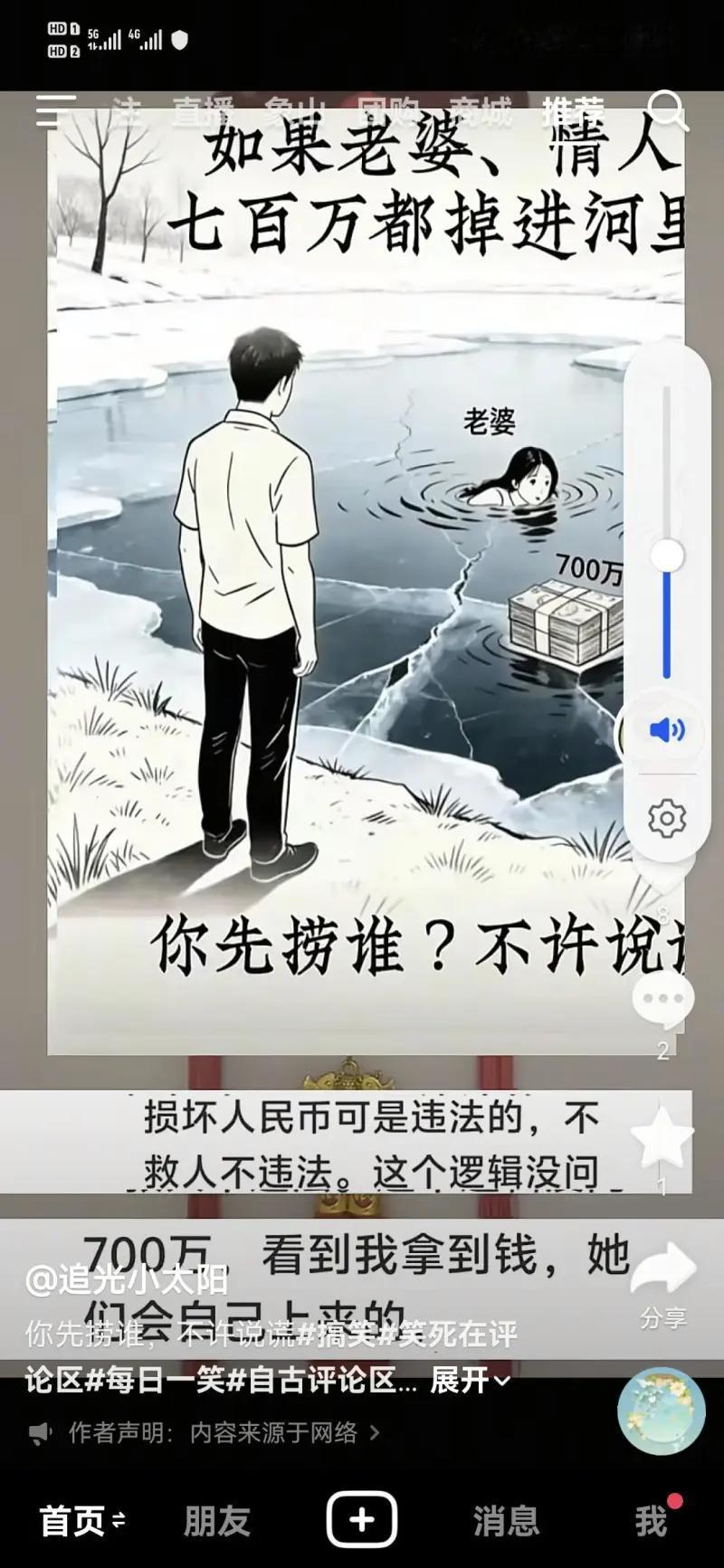Viewport: 724px width, 1568px height.
Task: Open the 象山 local channel
Action: click(296, 110)
